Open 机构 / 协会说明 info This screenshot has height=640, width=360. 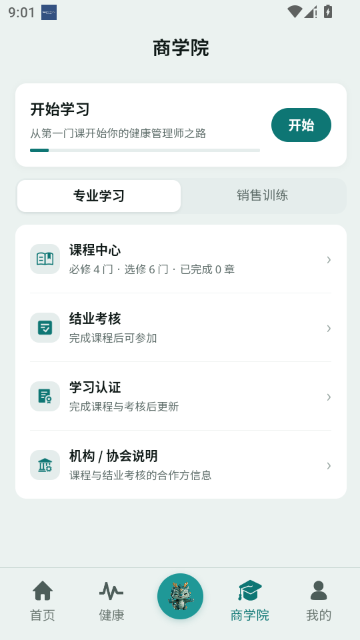pyautogui.click(x=181, y=464)
